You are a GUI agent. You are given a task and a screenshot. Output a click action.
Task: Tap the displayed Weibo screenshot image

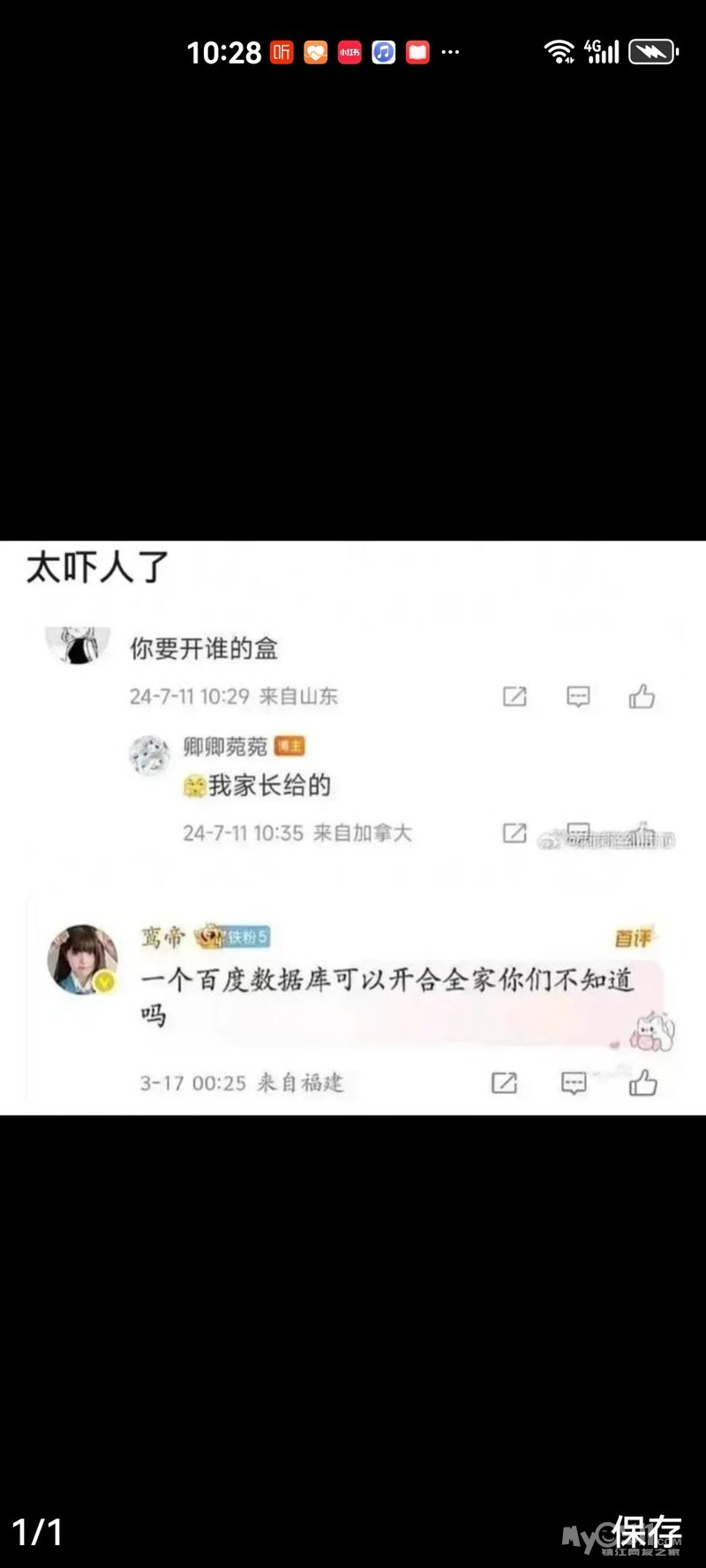pyautogui.click(x=353, y=827)
